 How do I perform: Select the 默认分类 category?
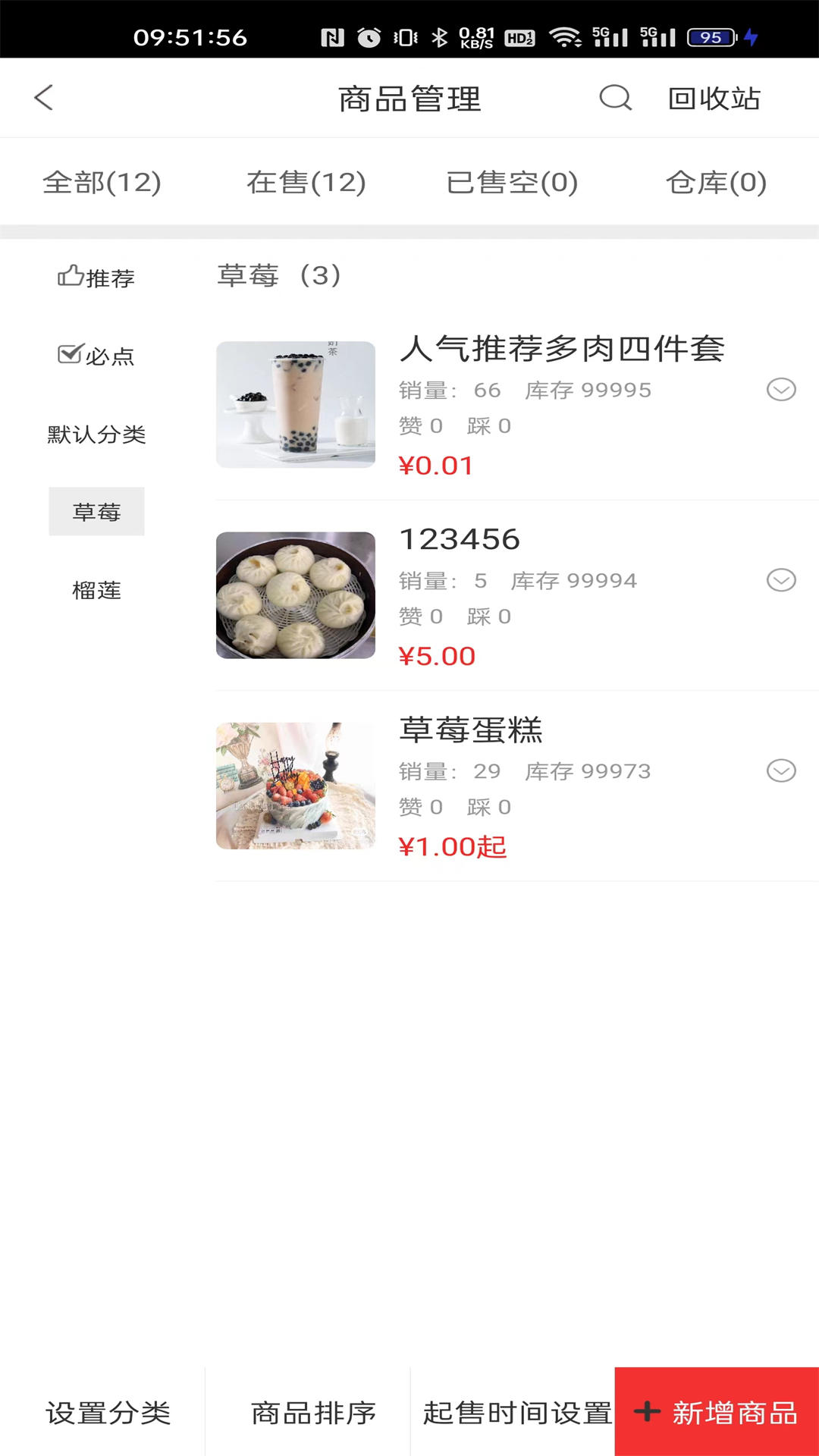(x=96, y=435)
